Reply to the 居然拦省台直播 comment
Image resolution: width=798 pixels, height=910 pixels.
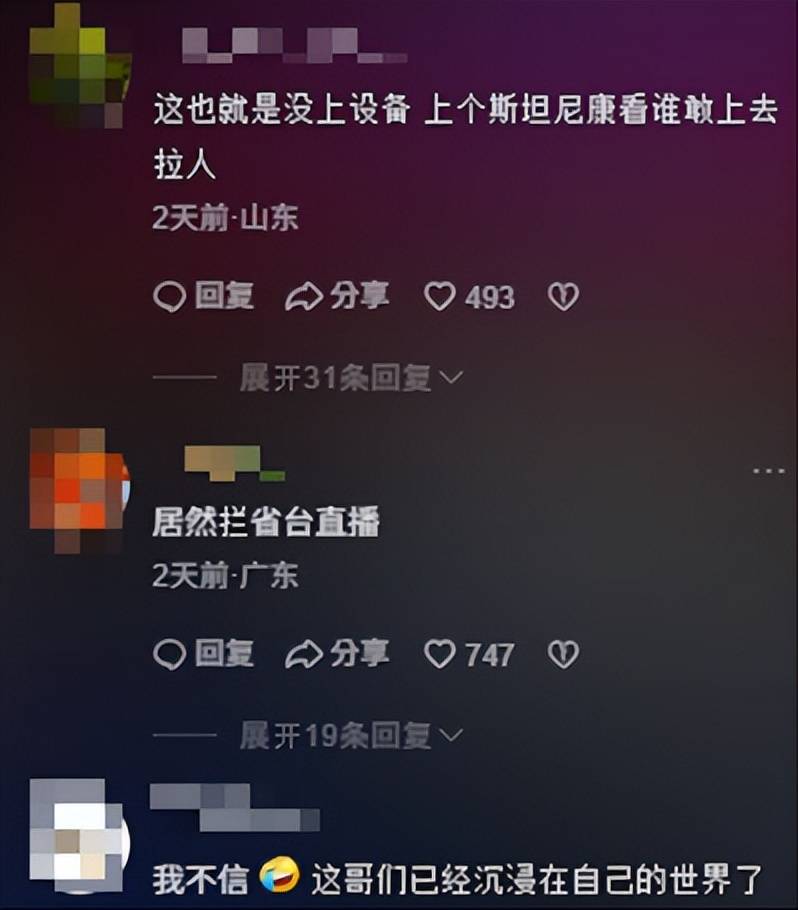204,654
